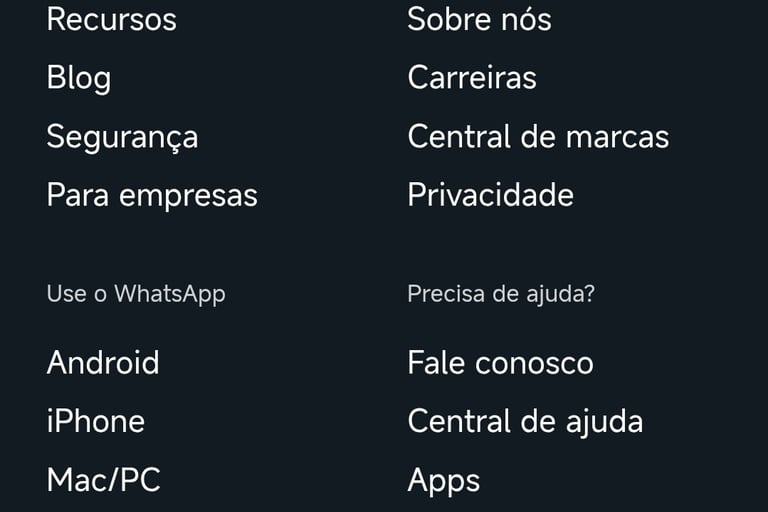Screen dimensions: 768x512
Task: View the Carreiras page
Action: (x=472, y=78)
